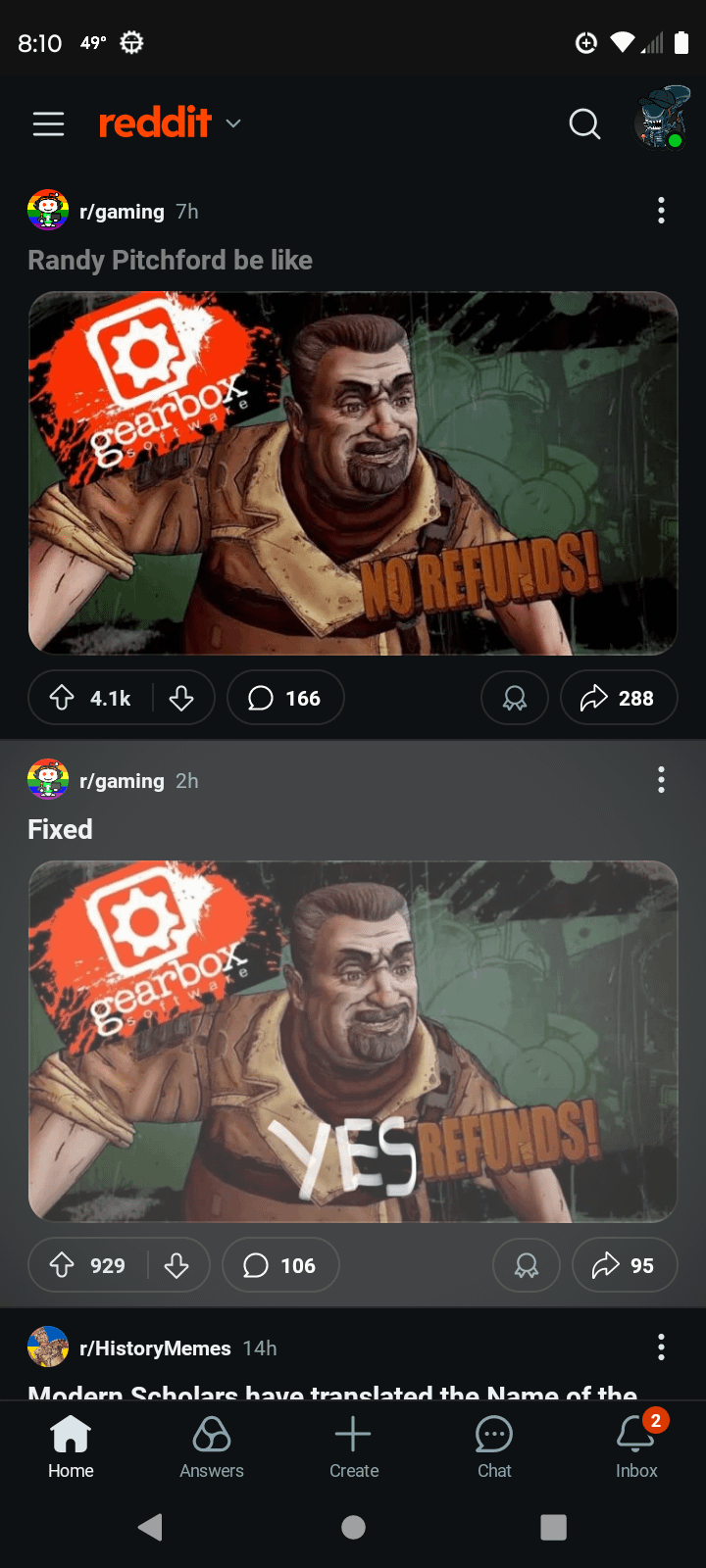706x1568 pixels.
Task: Expand the reddit feed dropdown
Action: 232,123
